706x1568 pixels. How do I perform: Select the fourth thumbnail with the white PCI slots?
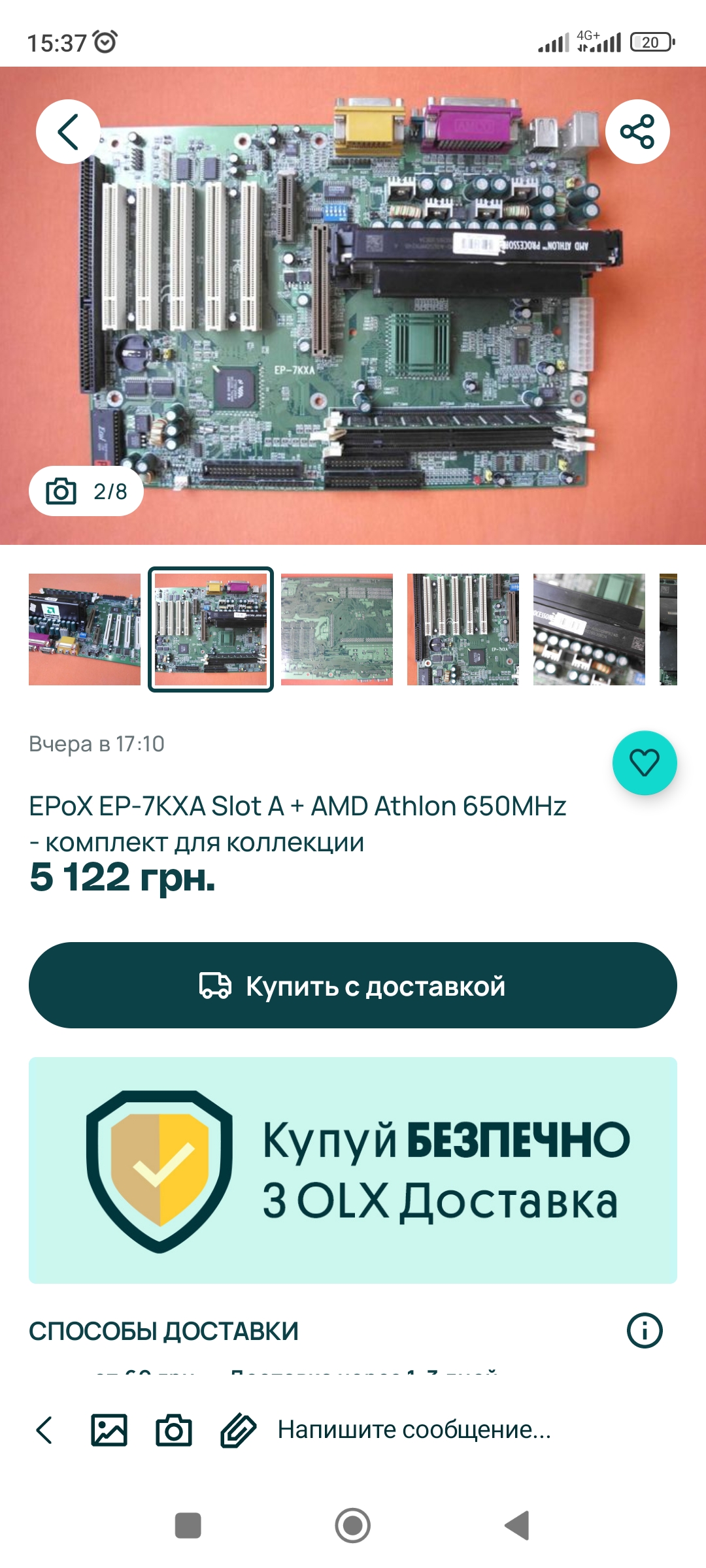[x=463, y=629]
